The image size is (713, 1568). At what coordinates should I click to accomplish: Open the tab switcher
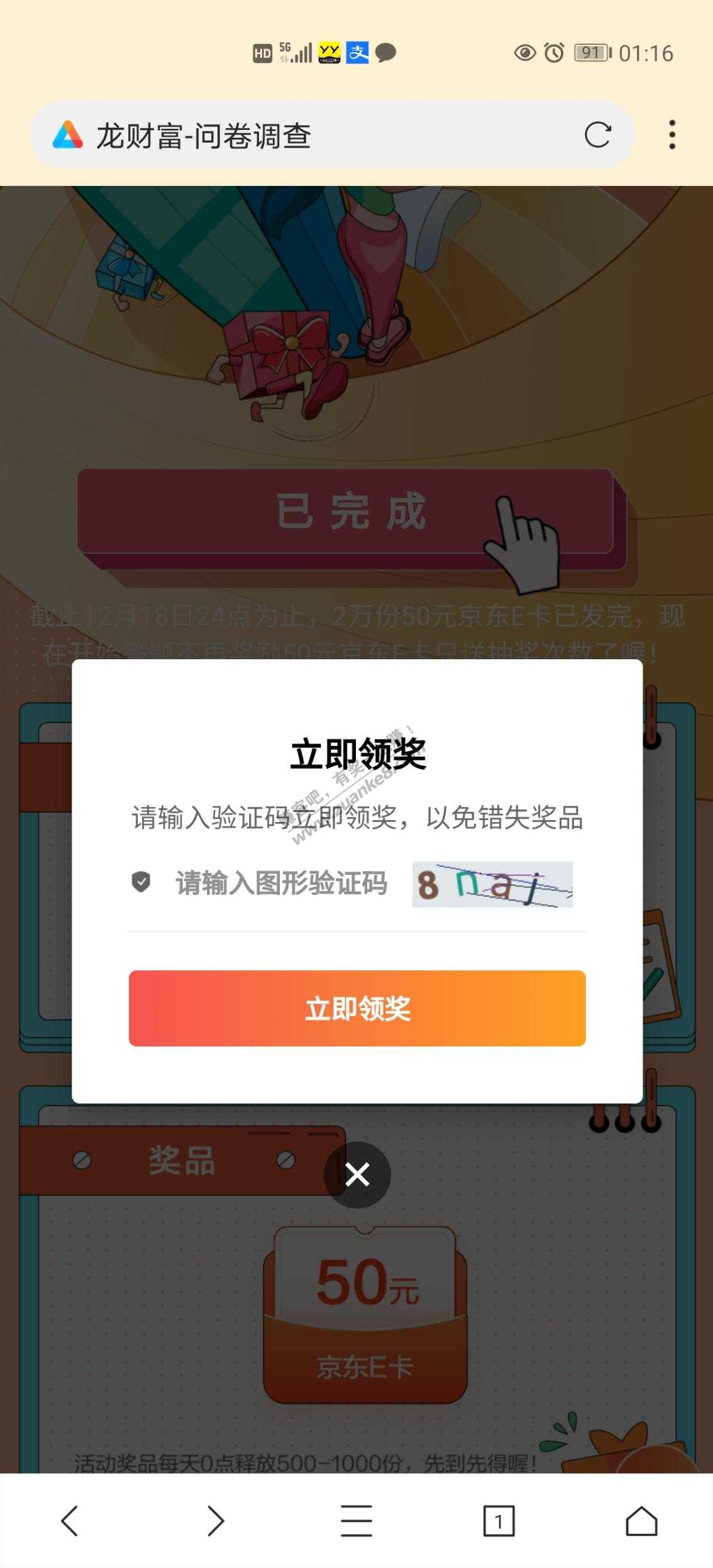click(x=499, y=1521)
